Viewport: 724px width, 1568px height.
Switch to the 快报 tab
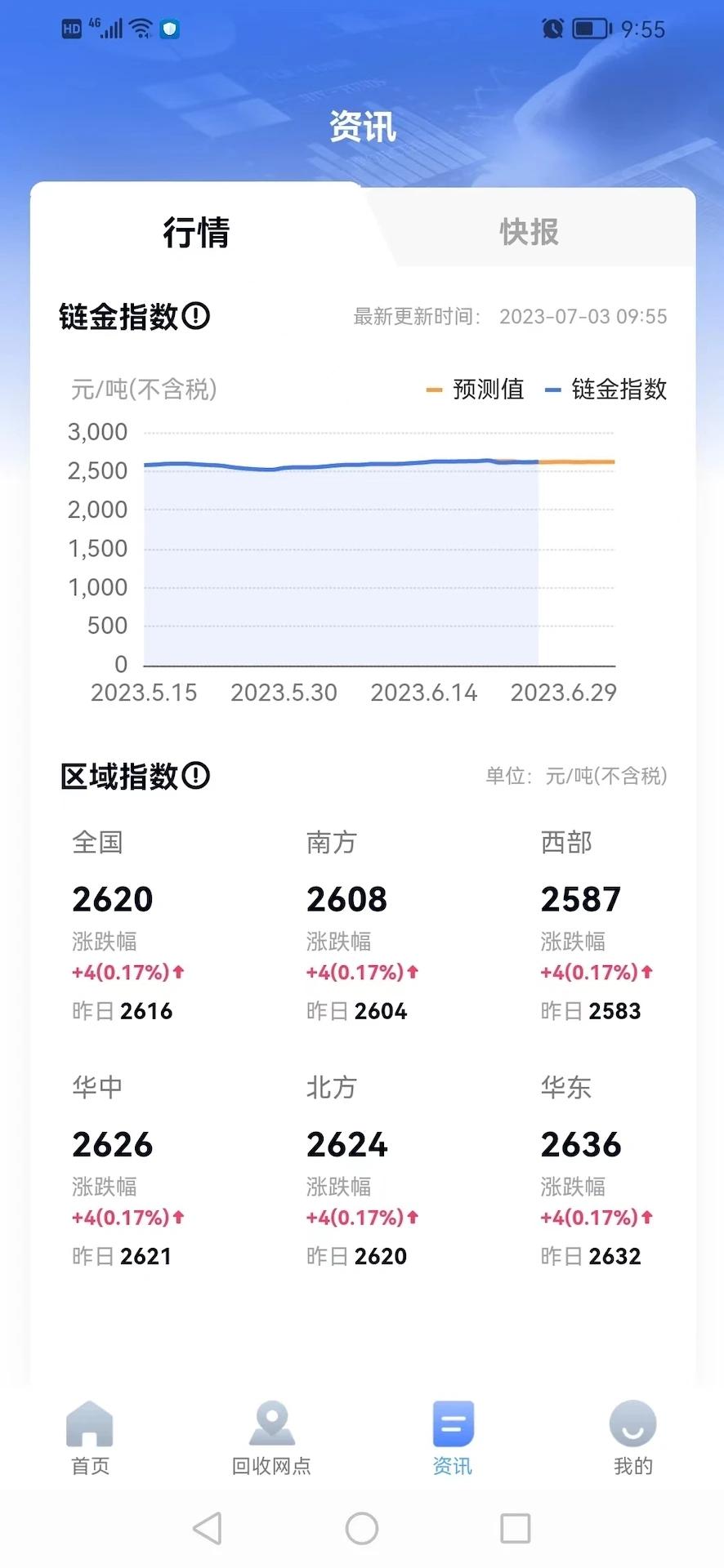point(530,232)
